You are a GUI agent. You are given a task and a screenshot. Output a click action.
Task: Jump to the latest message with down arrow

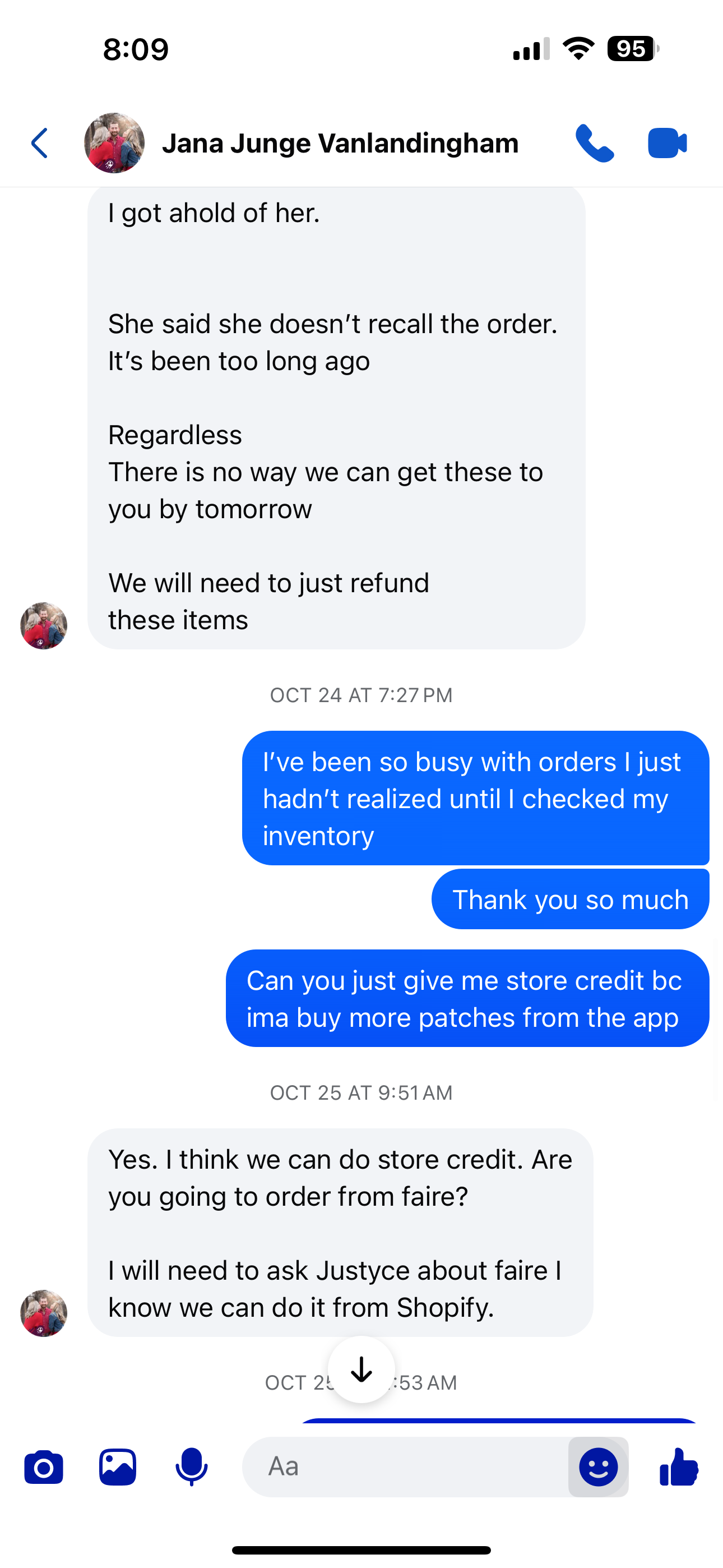[x=361, y=1369]
